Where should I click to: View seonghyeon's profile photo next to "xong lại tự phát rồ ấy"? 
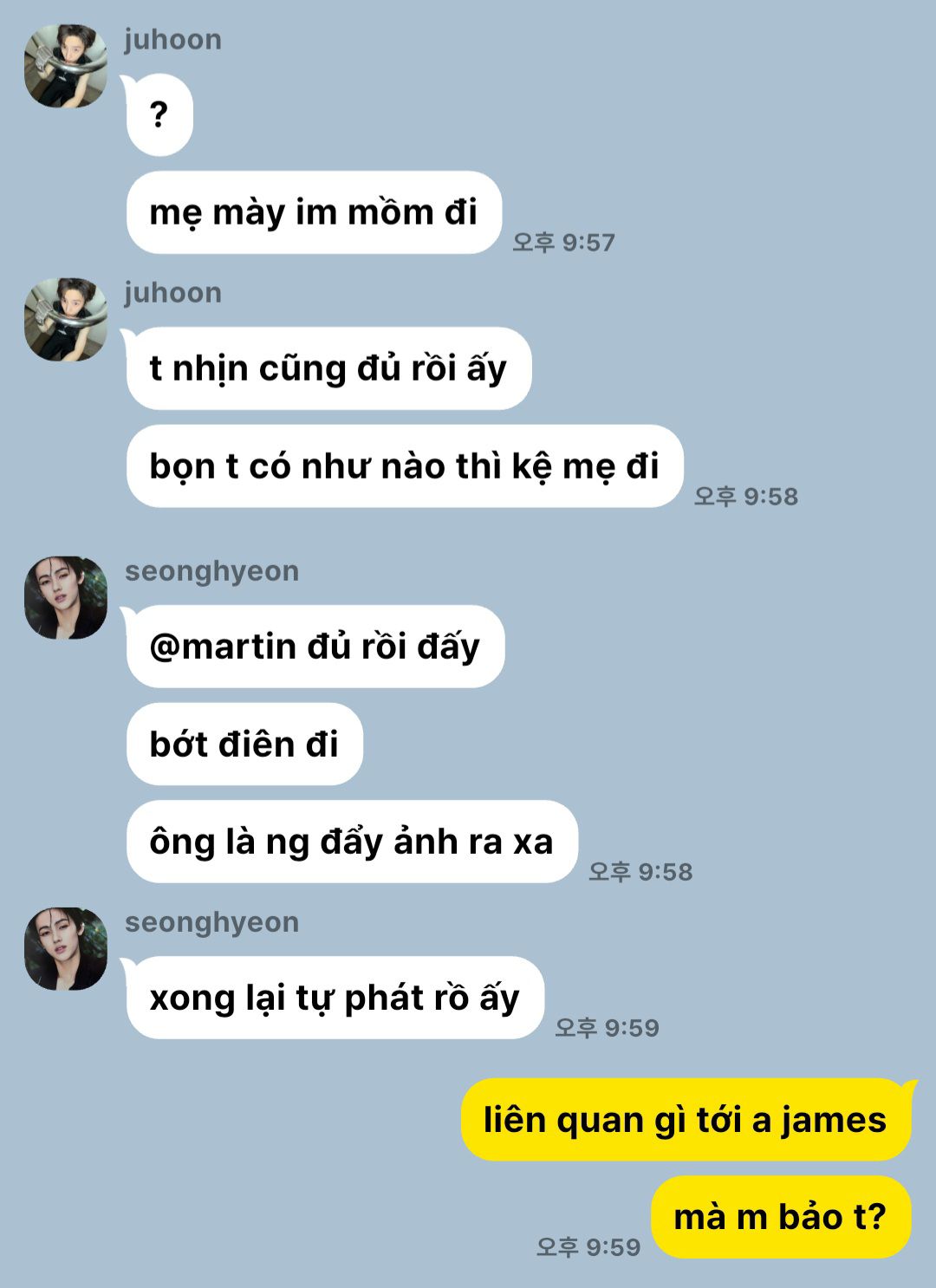[x=66, y=948]
